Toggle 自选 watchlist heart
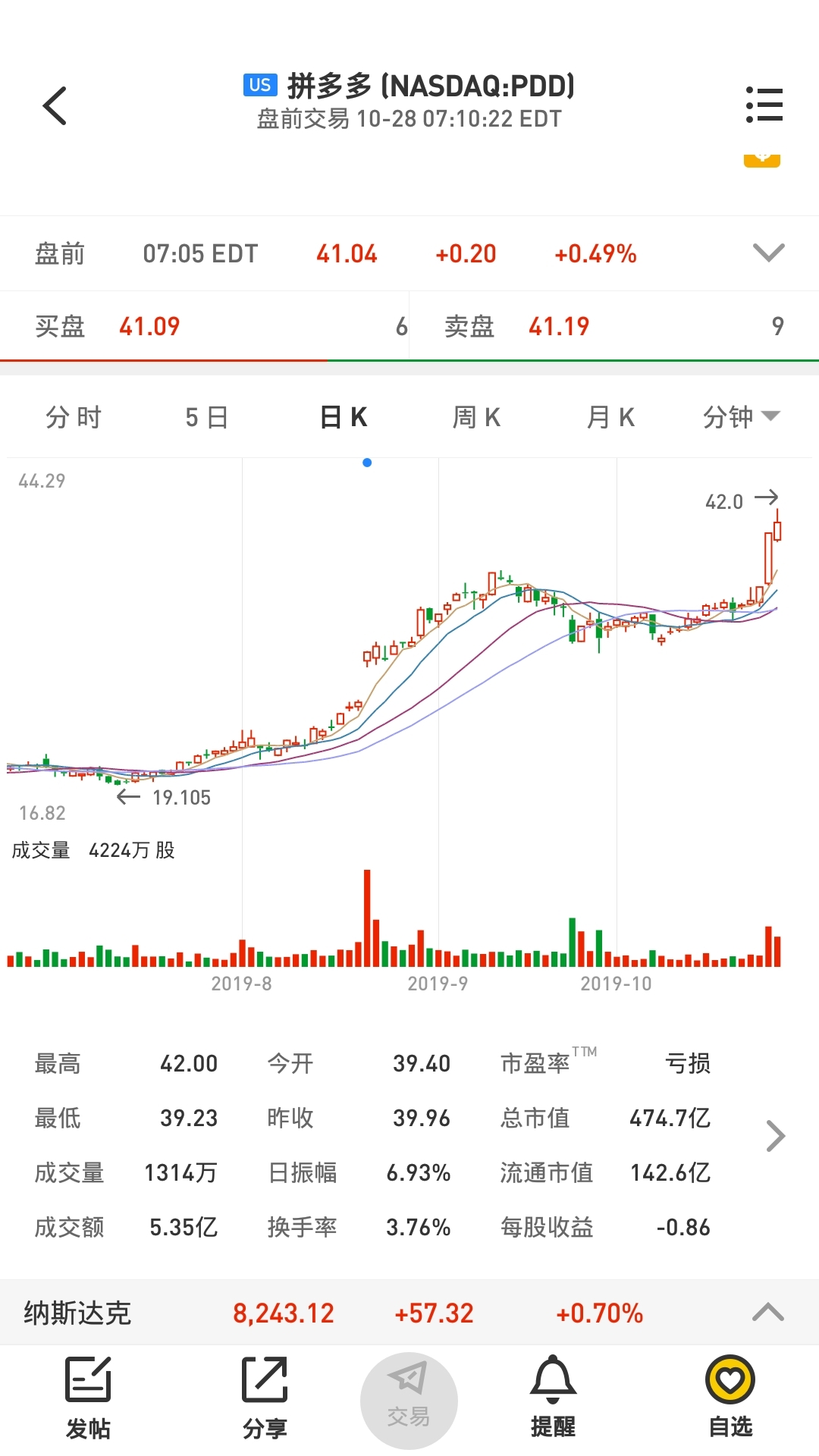The image size is (819, 1456). coord(730,1398)
